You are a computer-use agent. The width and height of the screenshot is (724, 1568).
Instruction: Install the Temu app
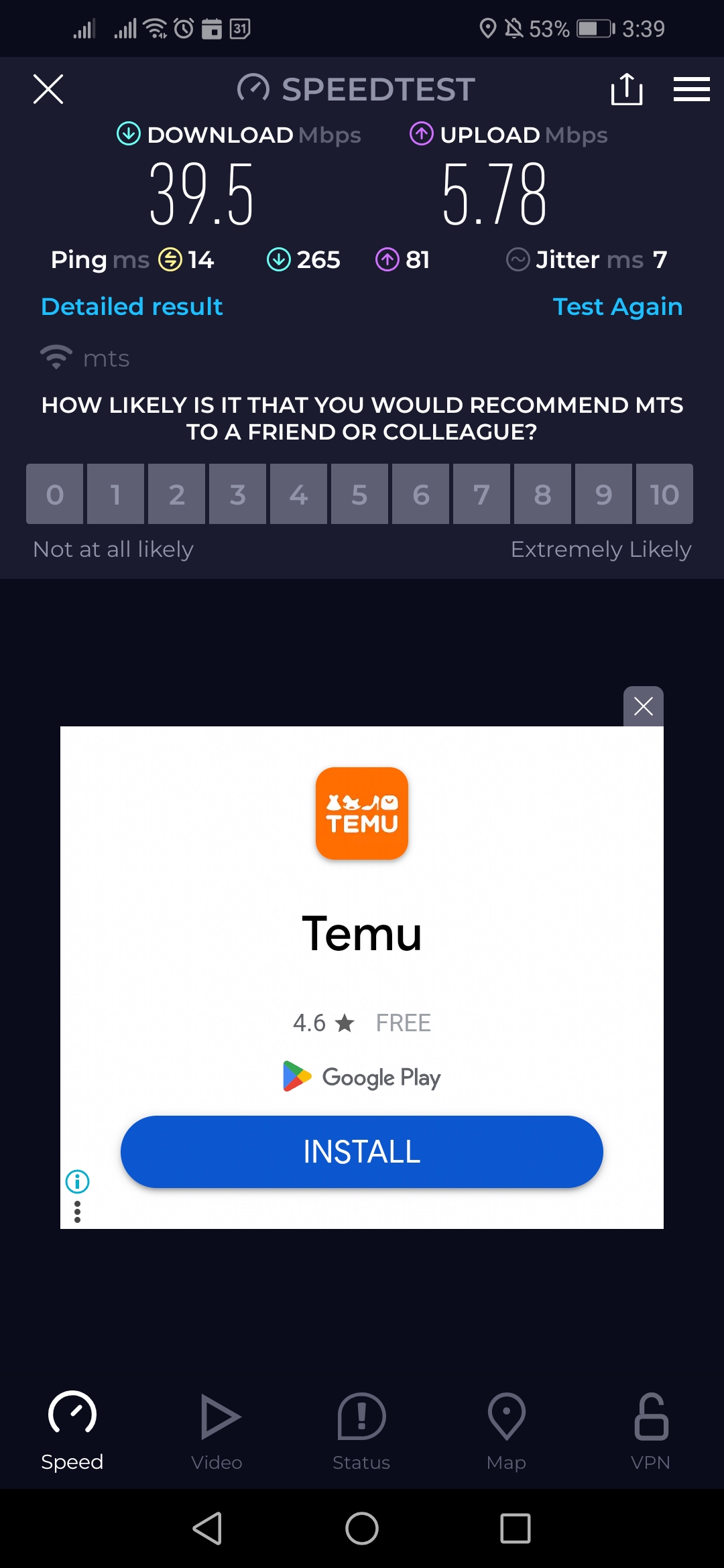click(362, 1152)
